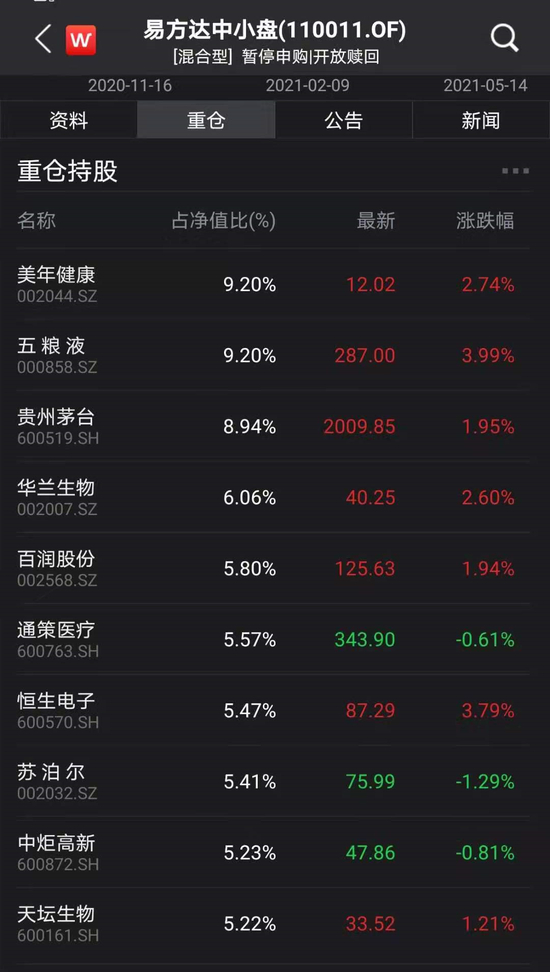
Task: Select the 重仓 tab
Action: click(206, 120)
